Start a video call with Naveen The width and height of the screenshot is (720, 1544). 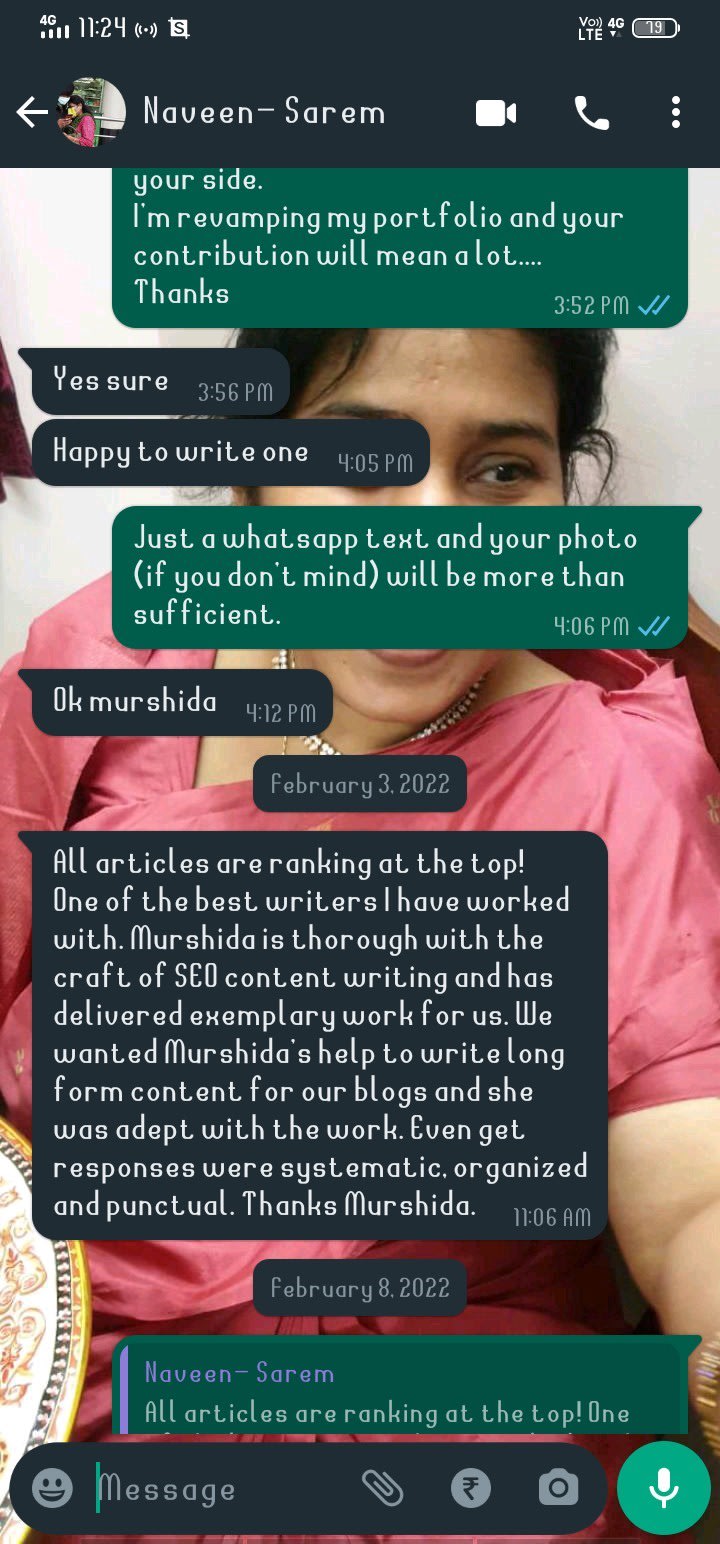pos(495,113)
